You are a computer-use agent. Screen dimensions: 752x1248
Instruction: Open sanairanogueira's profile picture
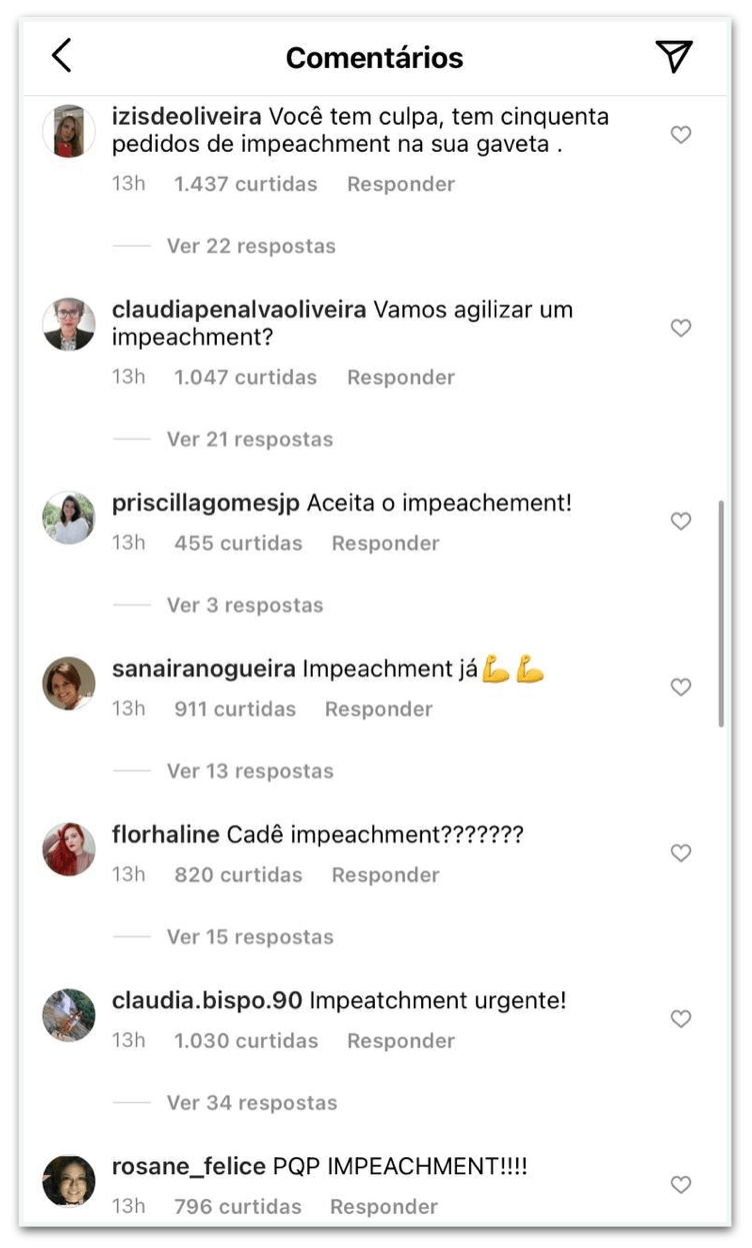pos(69,684)
